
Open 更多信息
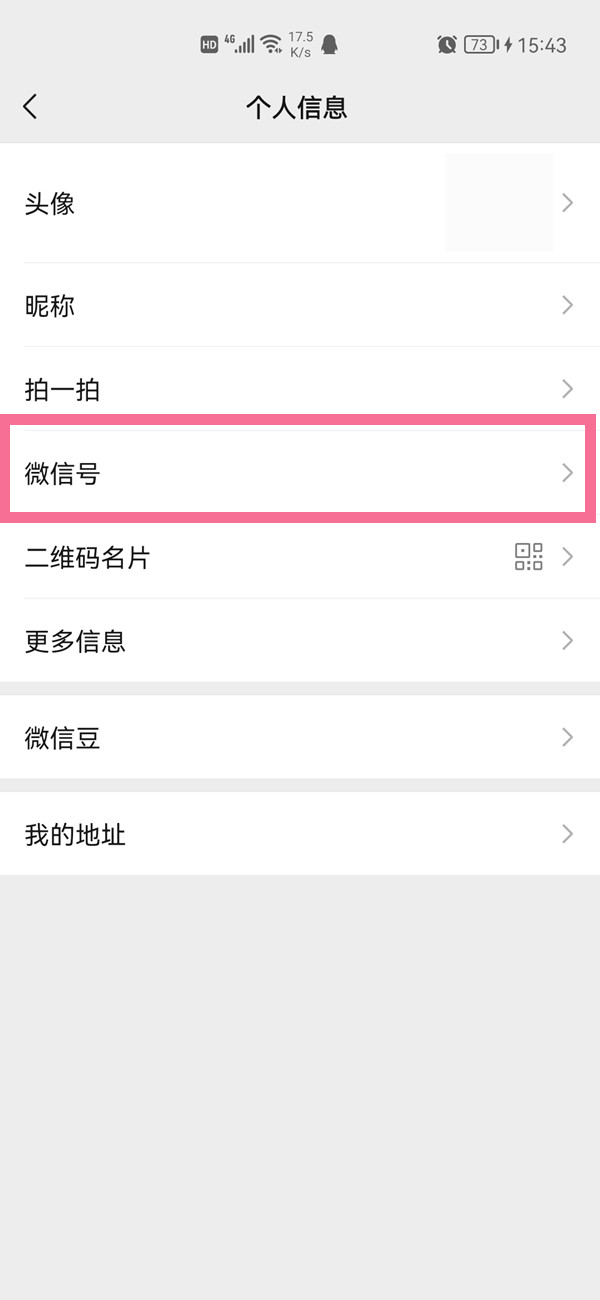[300, 641]
